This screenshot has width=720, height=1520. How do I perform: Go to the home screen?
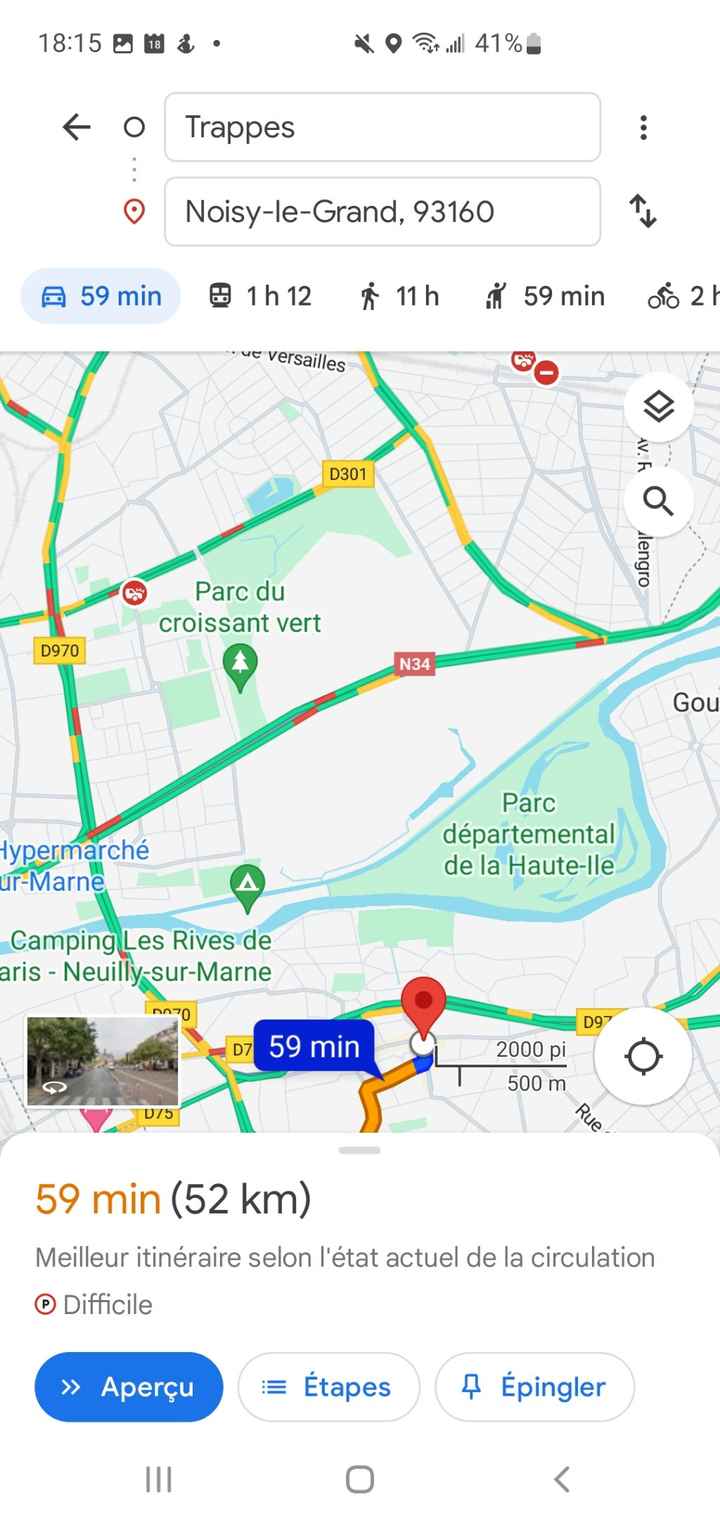pyautogui.click(x=360, y=1479)
